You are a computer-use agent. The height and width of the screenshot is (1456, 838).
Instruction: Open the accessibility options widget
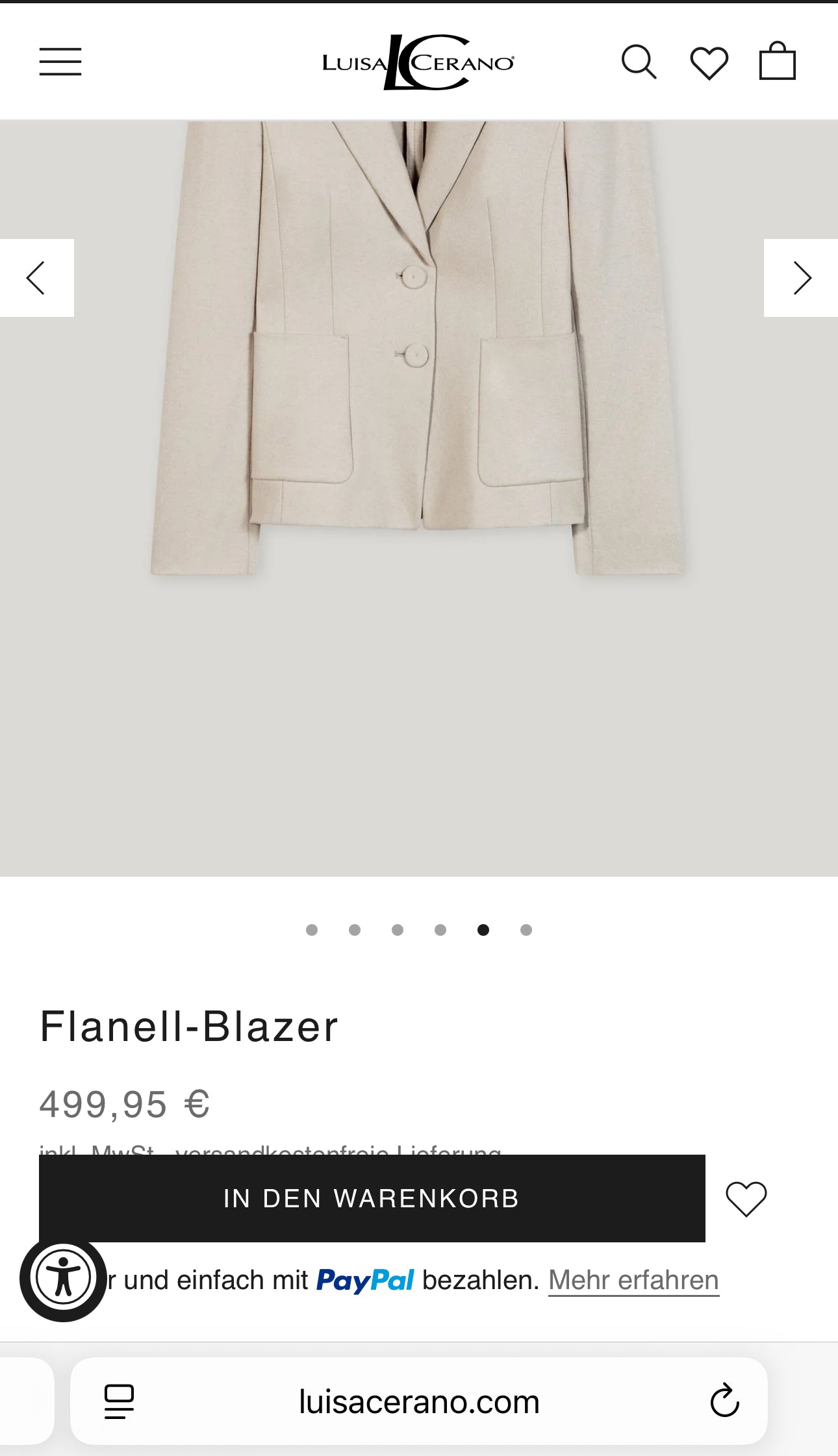pos(63,1277)
